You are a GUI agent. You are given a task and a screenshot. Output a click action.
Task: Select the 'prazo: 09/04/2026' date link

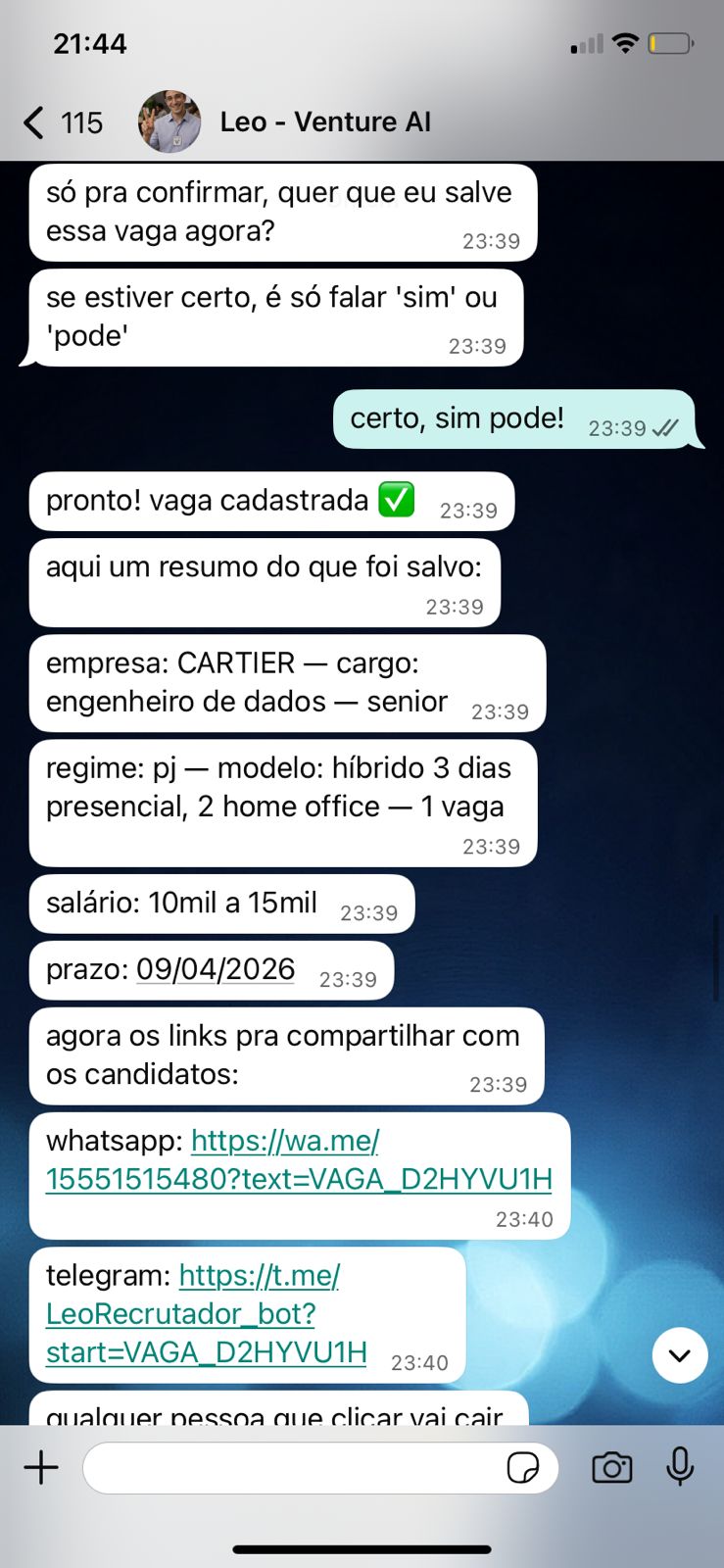pyautogui.click(x=215, y=969)
